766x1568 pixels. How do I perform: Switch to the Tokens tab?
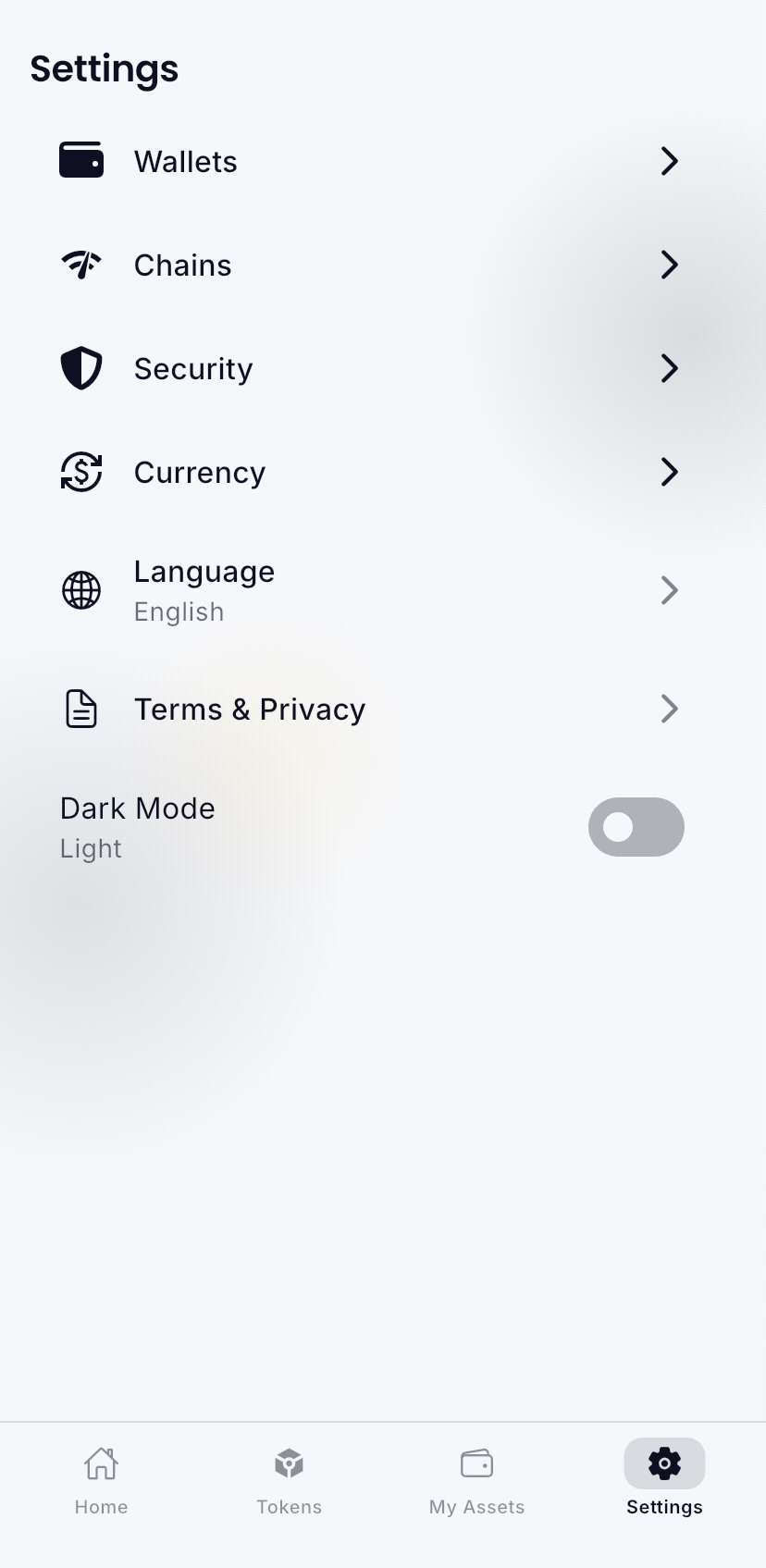pyautogui.click(x=289, y=1482)
